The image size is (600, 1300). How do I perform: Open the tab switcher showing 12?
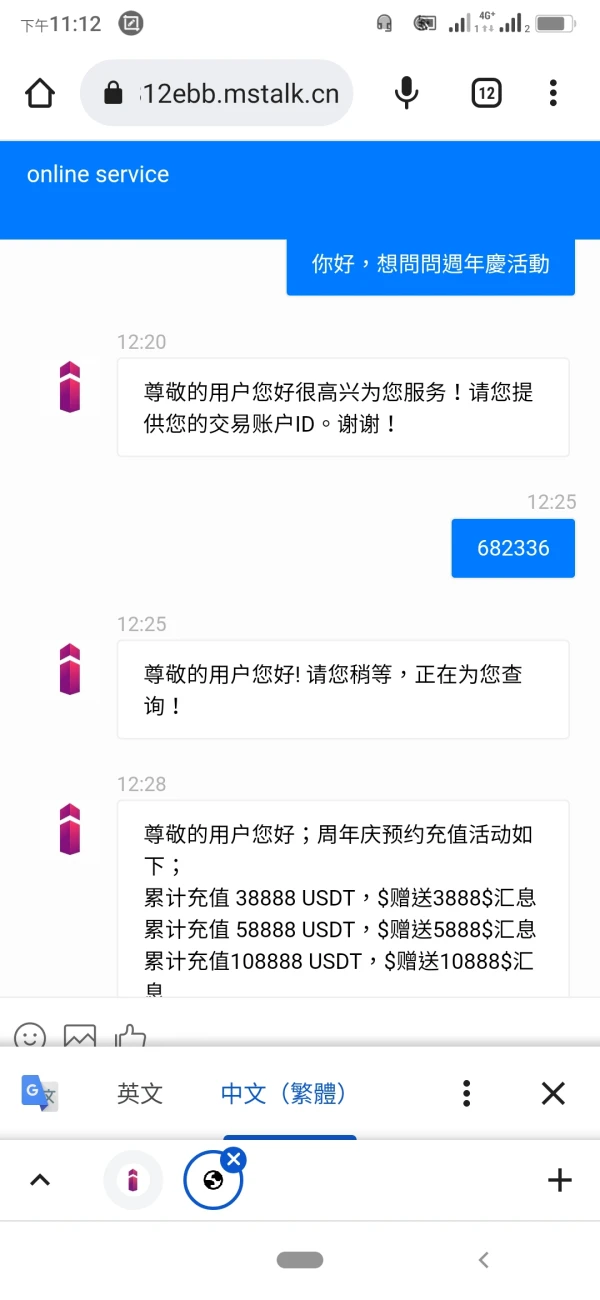[x=486, y=94]
